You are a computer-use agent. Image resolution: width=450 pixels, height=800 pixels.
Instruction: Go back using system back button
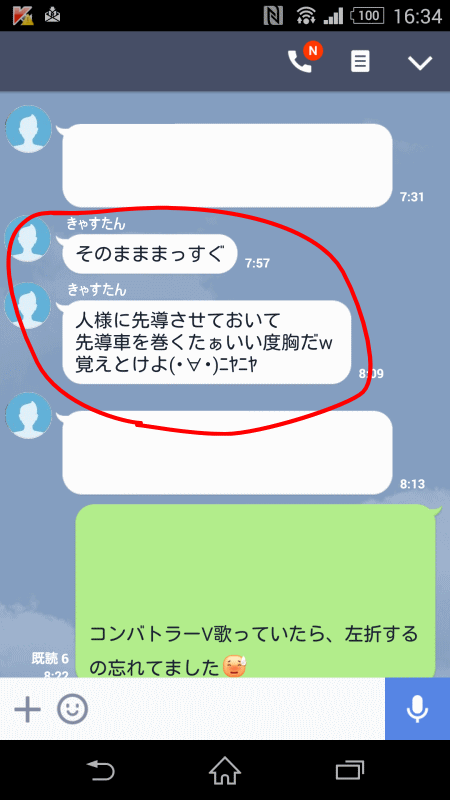click(101, 770)
